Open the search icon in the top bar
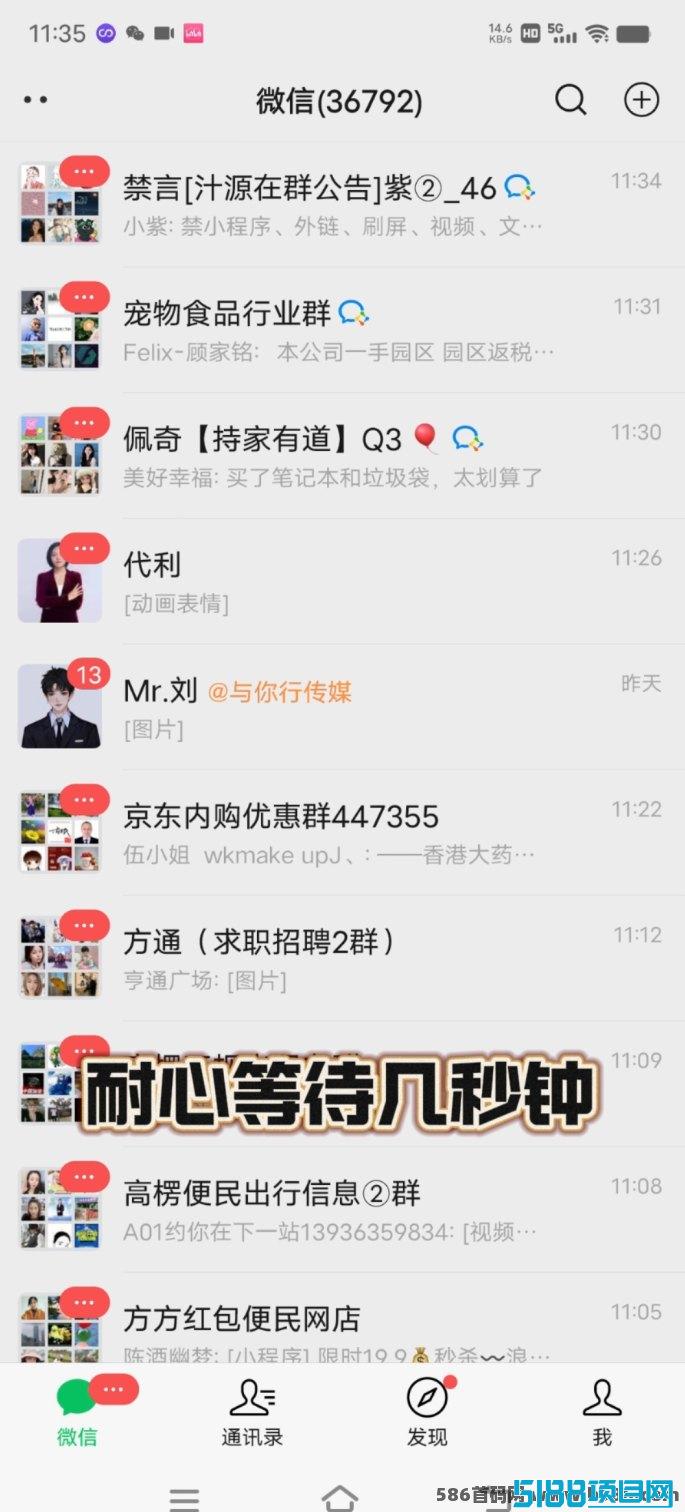685x1512 pixels. pyautogui.click(x=570, y=100)
